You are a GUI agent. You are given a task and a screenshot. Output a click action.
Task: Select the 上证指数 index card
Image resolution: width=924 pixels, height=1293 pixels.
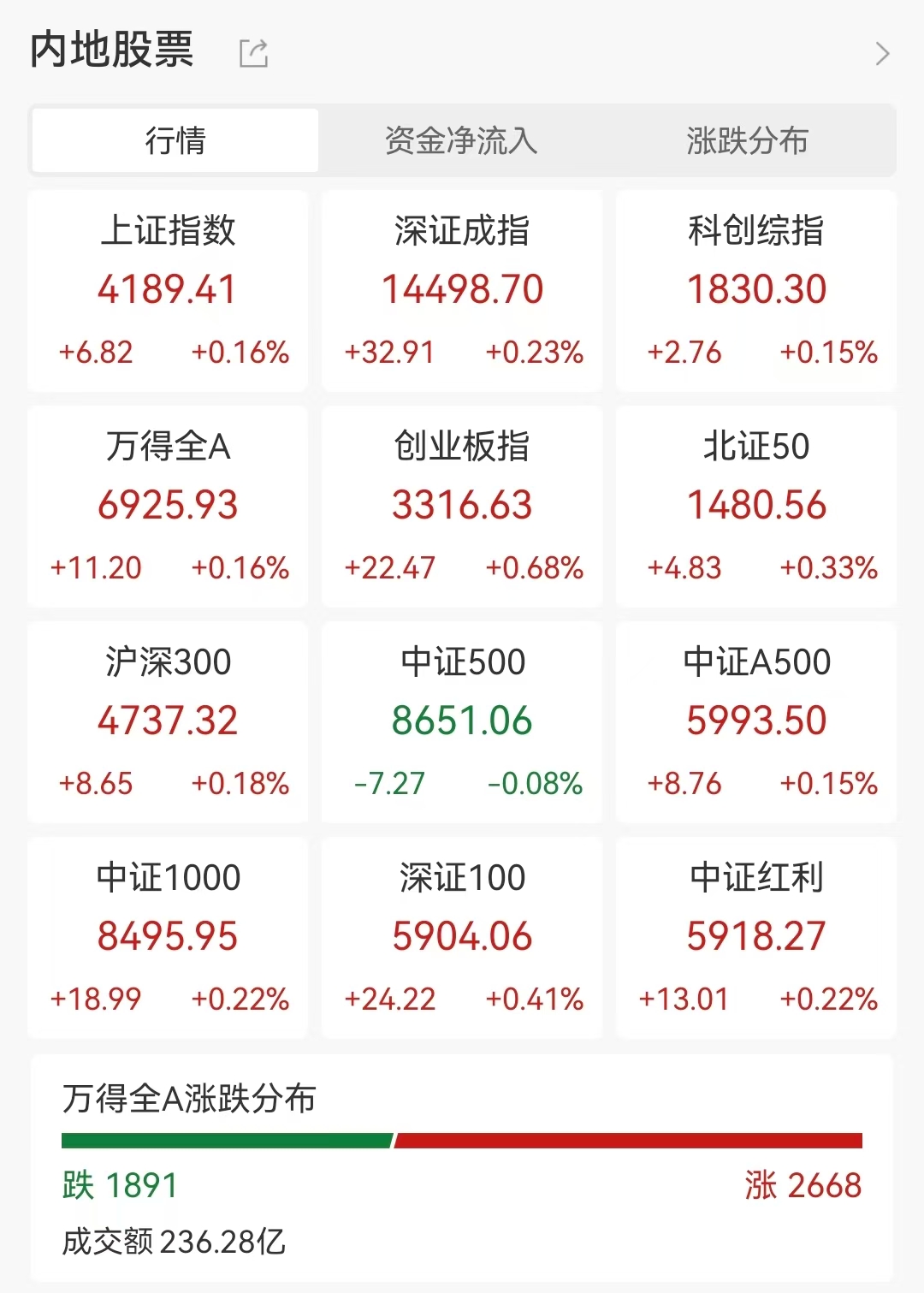[168, 291]
